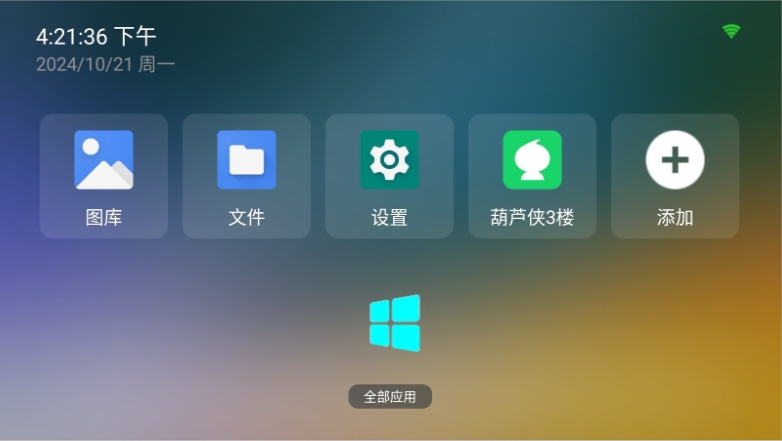Open 设置 settings
The width and height of the screenshot is (782, 441).
pyautogui.click(x=389, y=176)
